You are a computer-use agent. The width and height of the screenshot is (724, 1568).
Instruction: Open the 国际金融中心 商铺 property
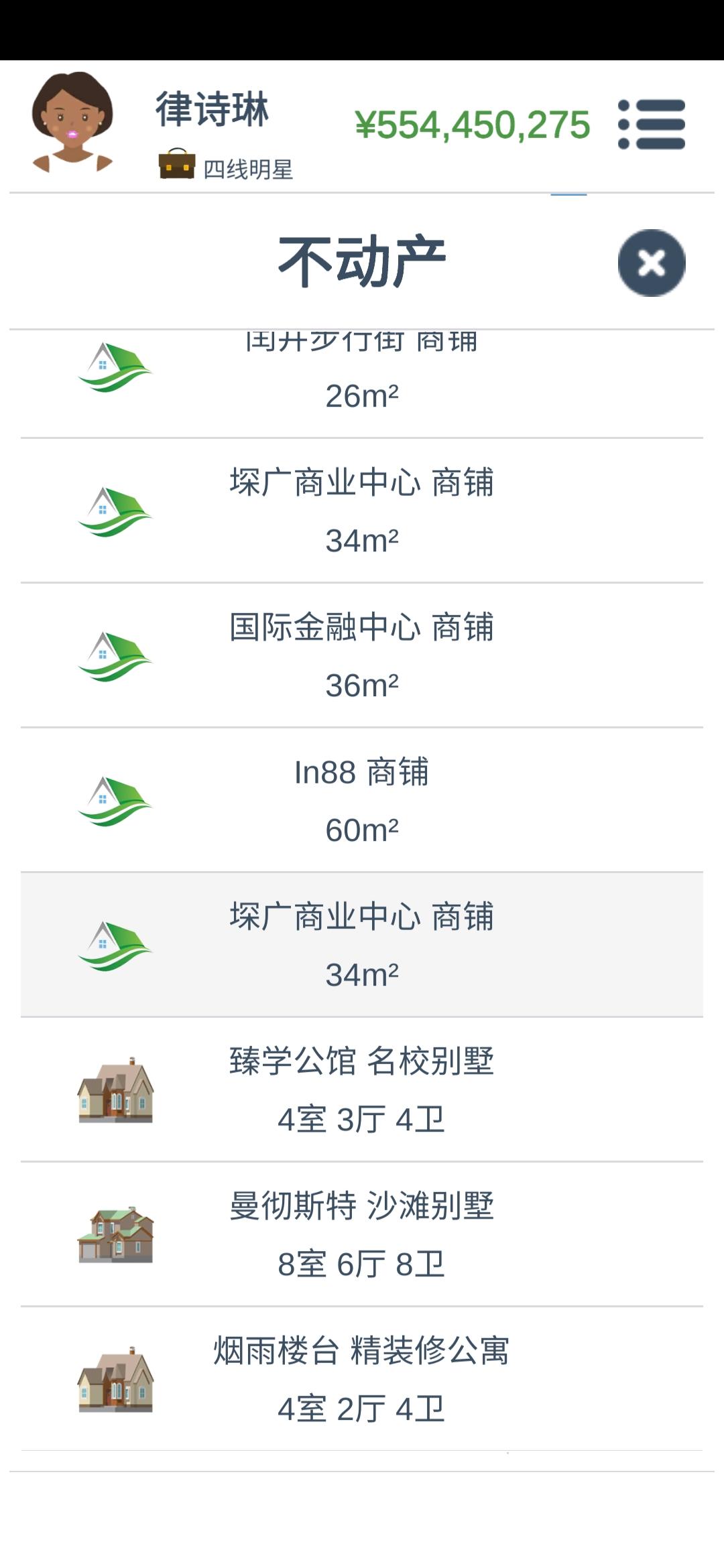coord(362,655)
